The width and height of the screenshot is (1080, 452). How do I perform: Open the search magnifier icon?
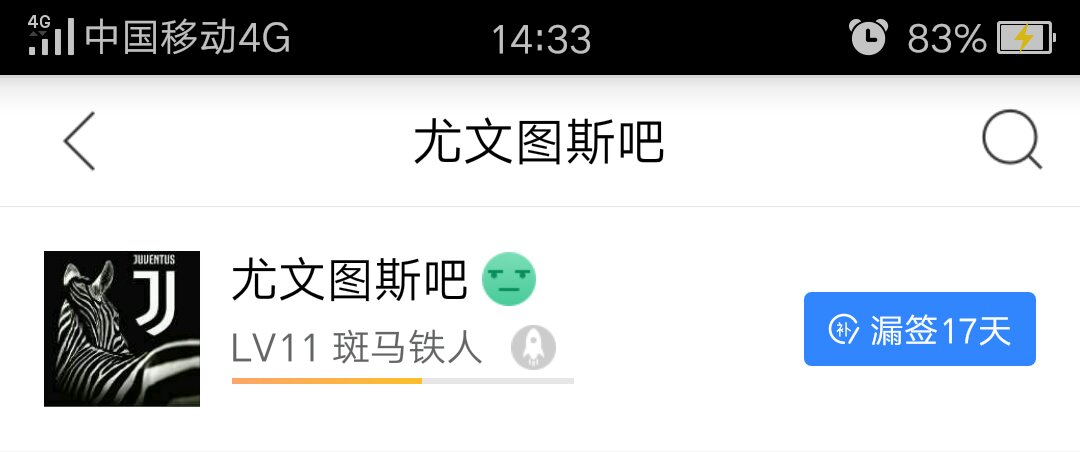[x=1012, y=140]
